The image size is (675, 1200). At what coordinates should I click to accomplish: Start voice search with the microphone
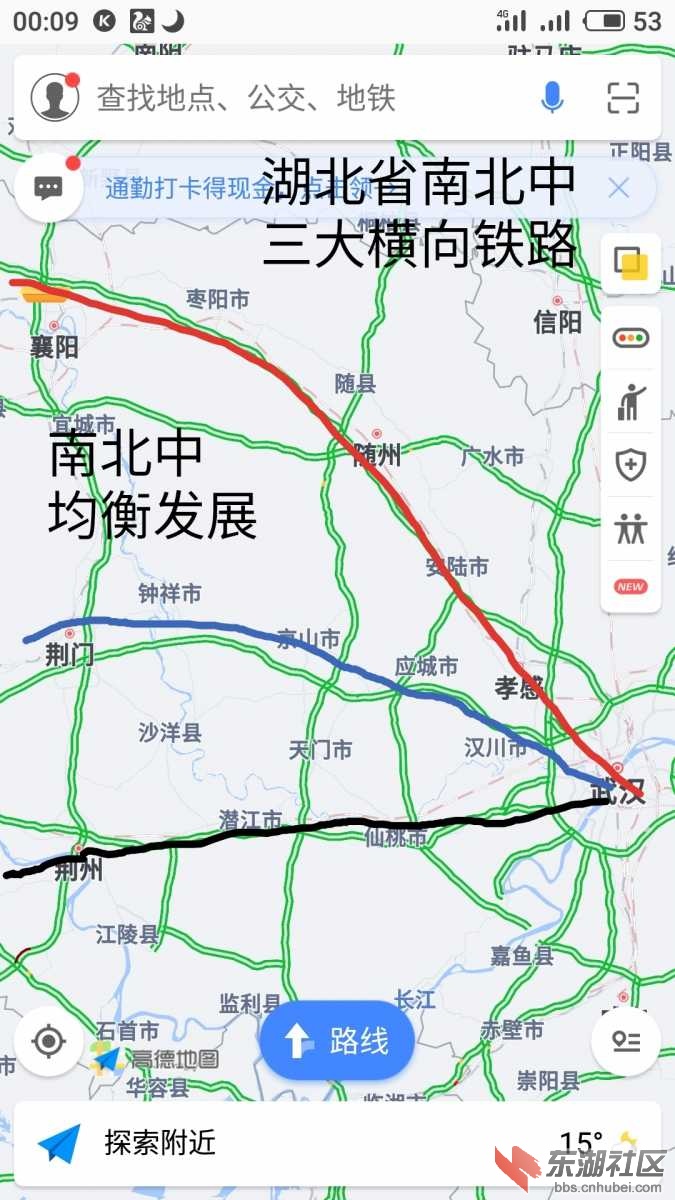[x=552, y=97]
